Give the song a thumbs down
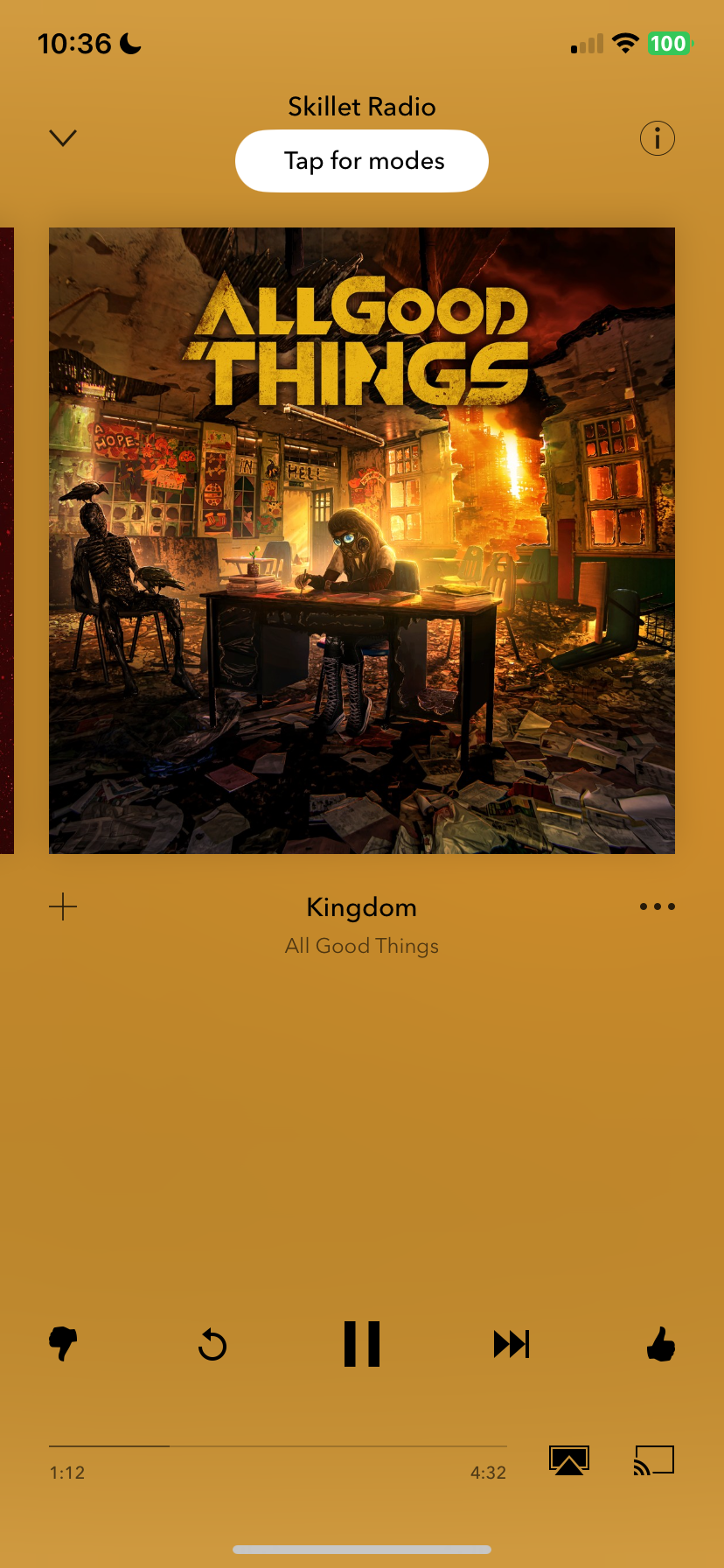This screenshot has height=1568, width=724. (63, 1343)
